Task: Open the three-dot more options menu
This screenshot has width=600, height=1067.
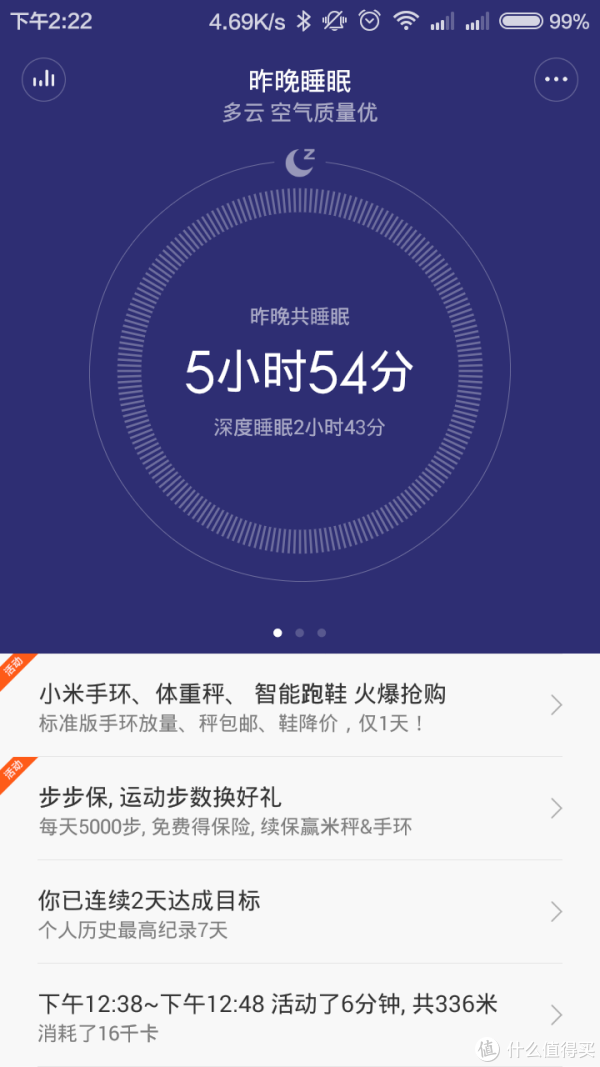Action: coord(556,79)
